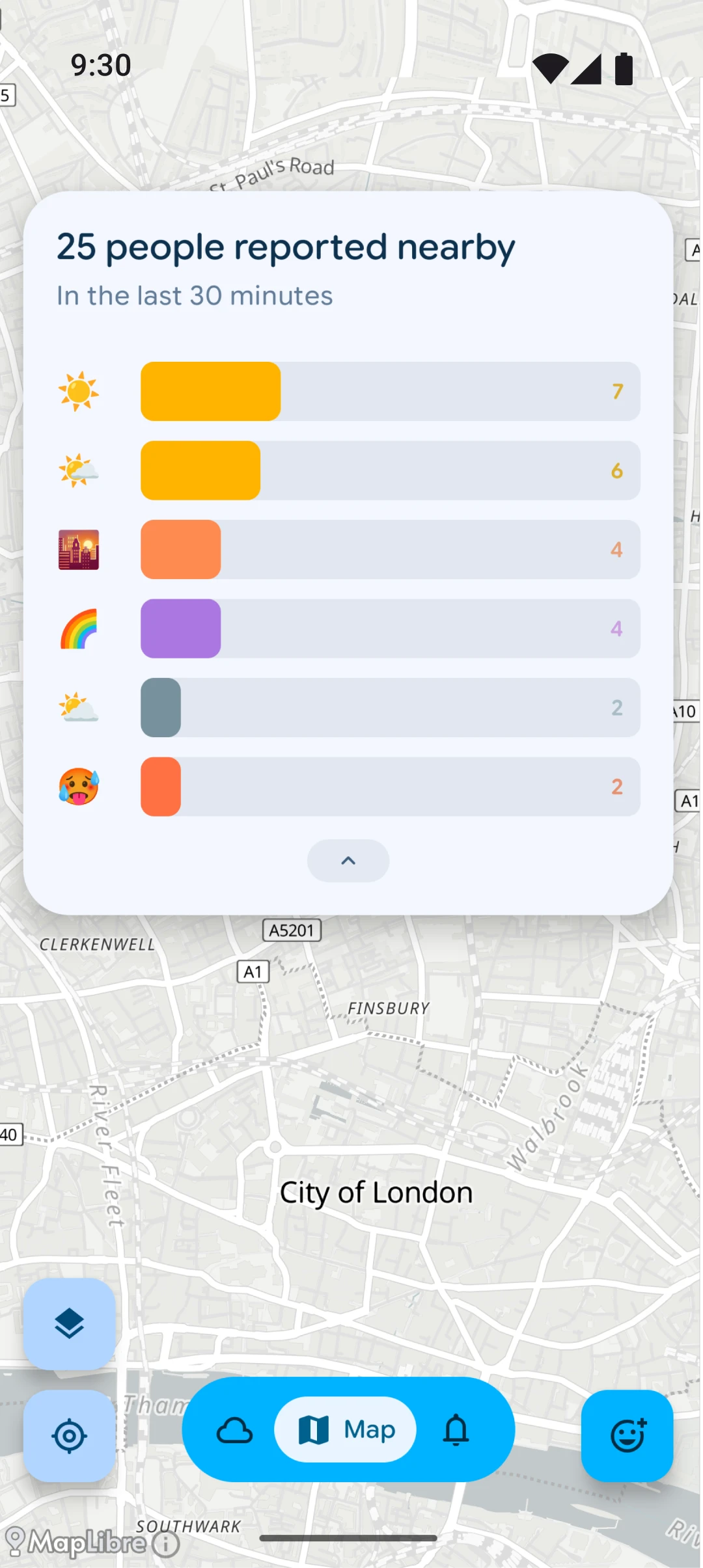Screen dimensions: 703x1568
Task: Select the sunny weather emoji
Action: pyautogui.click(x=78, y=391)
